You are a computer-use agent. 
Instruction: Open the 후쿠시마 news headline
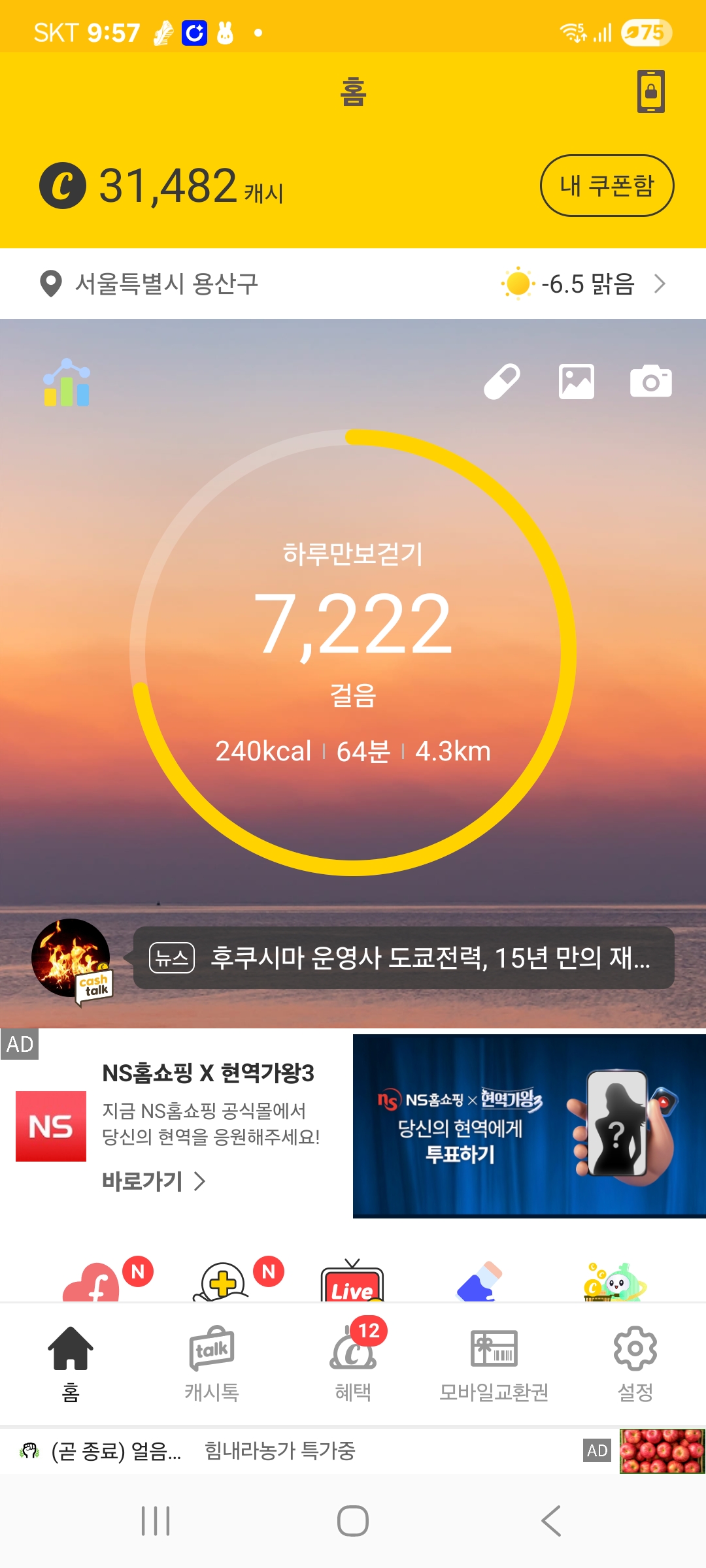404,958
